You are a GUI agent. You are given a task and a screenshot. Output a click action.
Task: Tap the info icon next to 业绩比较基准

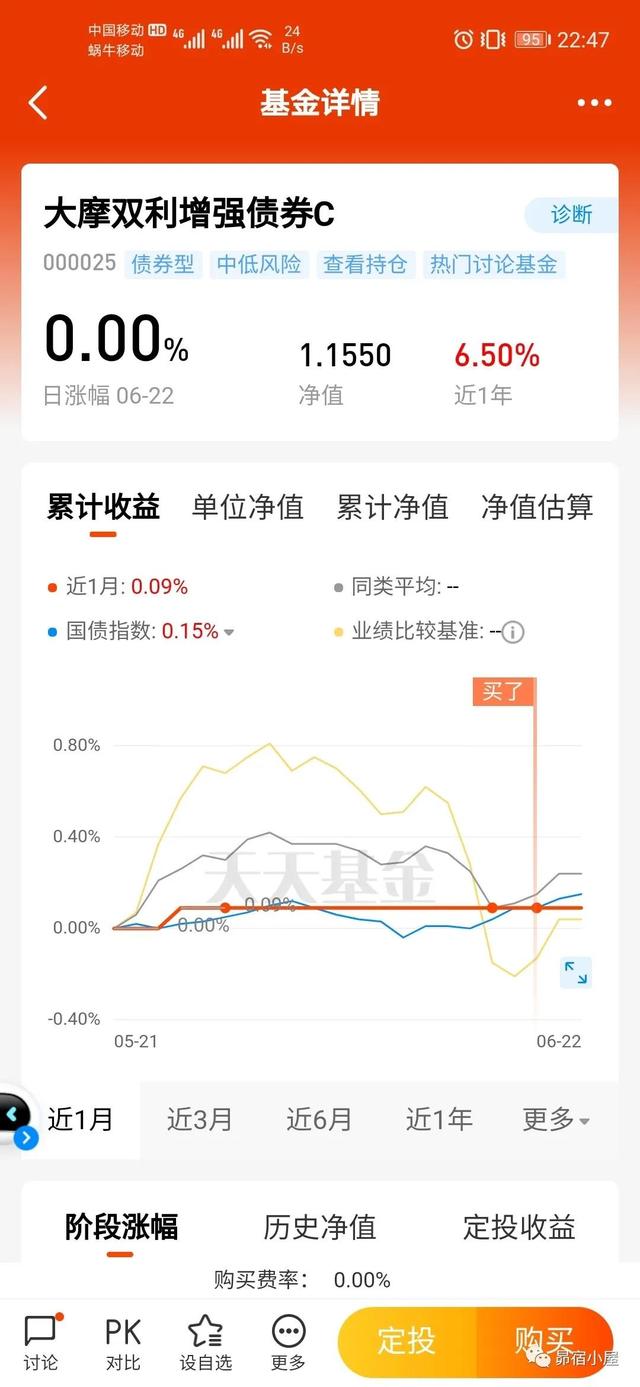tap(513, 632)
